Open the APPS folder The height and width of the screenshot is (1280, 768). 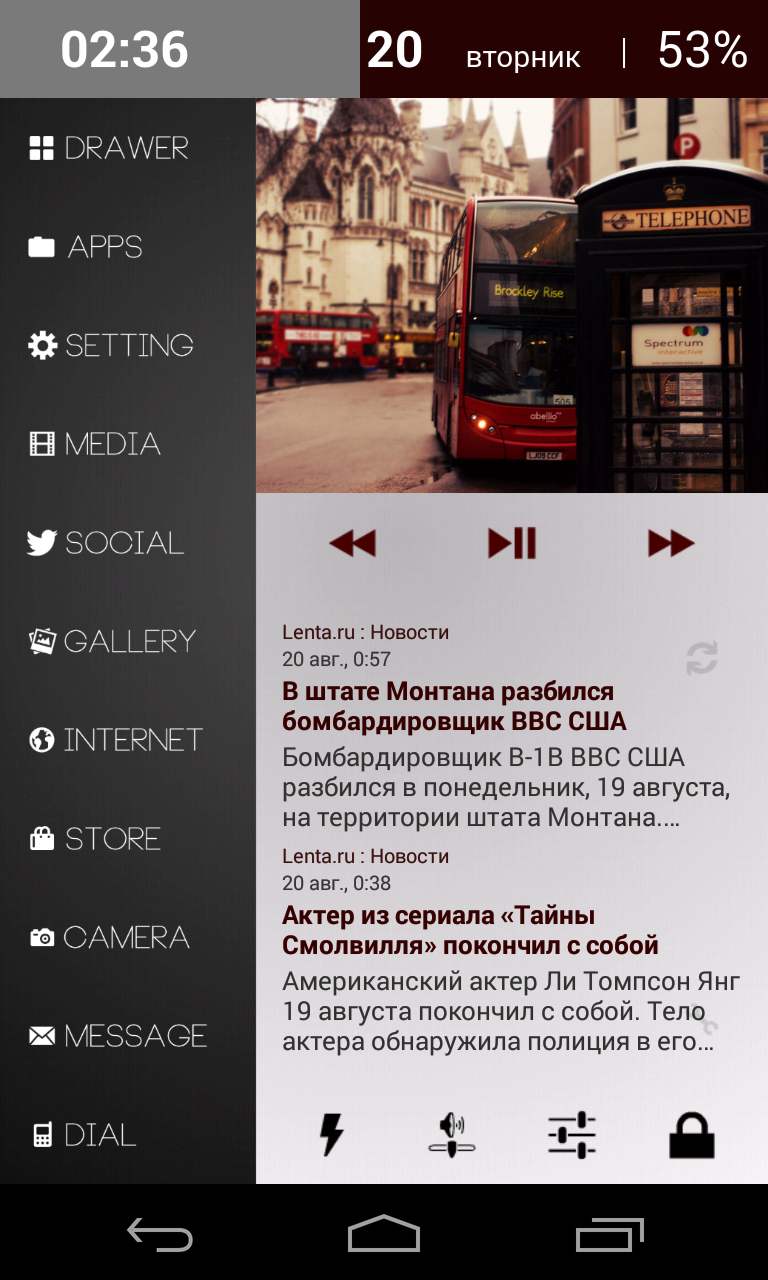point(86,247)
